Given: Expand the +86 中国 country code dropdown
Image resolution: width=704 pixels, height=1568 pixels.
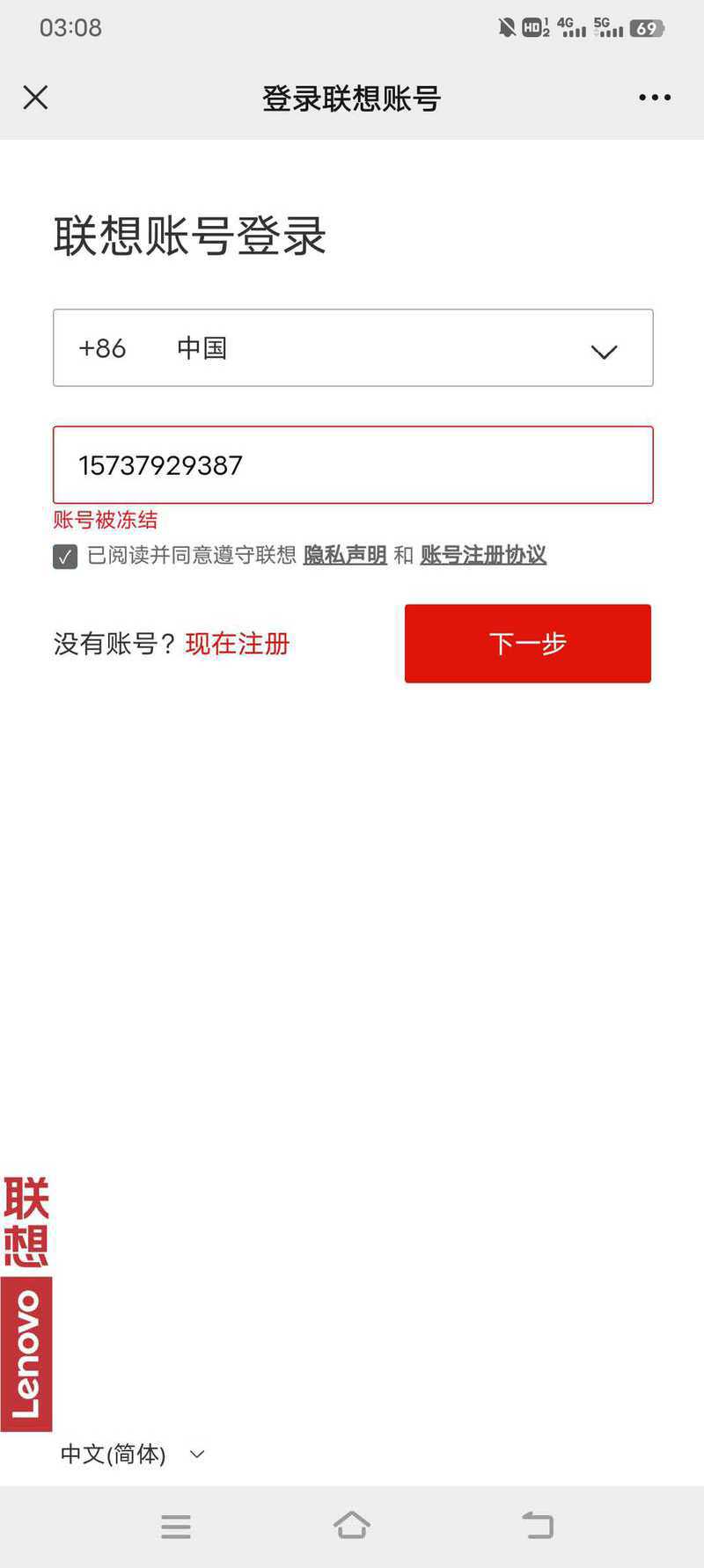Looking at the screenshot, I should (353, 347).
